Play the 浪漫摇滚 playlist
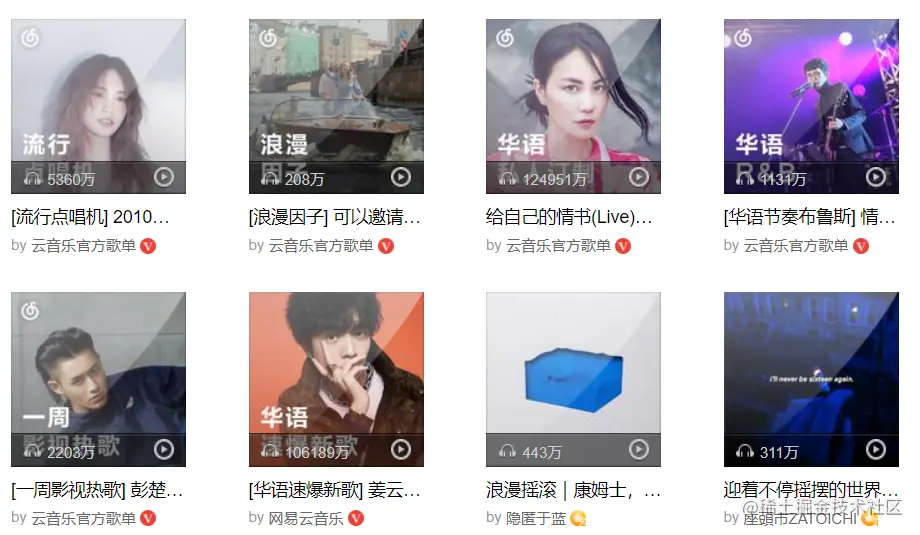The width and height of the screenshot is (920, 535). coord(639,450)
